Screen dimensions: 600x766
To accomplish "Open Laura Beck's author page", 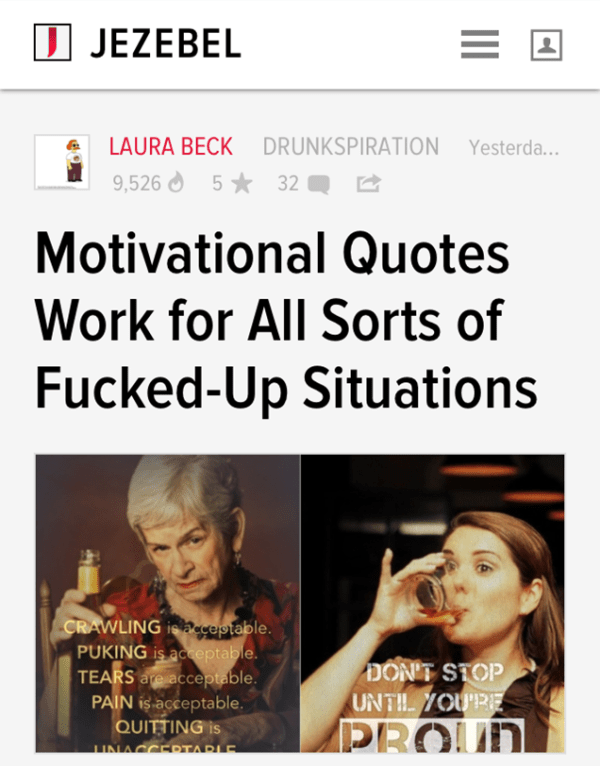I will pos(170,147).
